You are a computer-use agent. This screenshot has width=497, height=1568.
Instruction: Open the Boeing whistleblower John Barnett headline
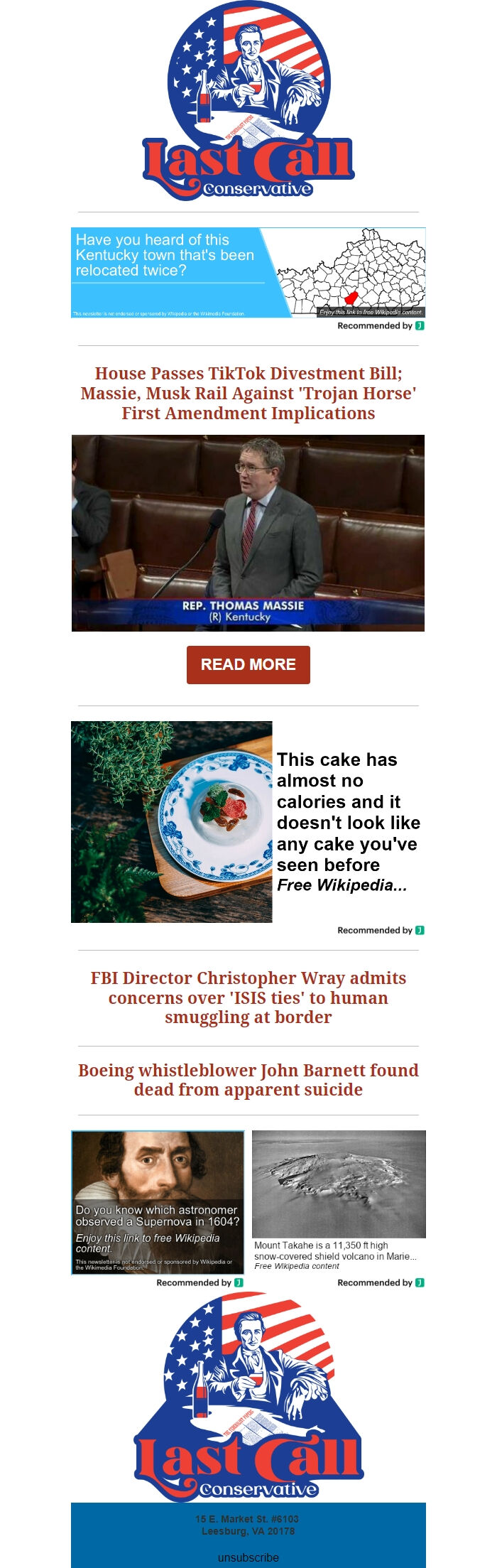(x=248, y=1080)
